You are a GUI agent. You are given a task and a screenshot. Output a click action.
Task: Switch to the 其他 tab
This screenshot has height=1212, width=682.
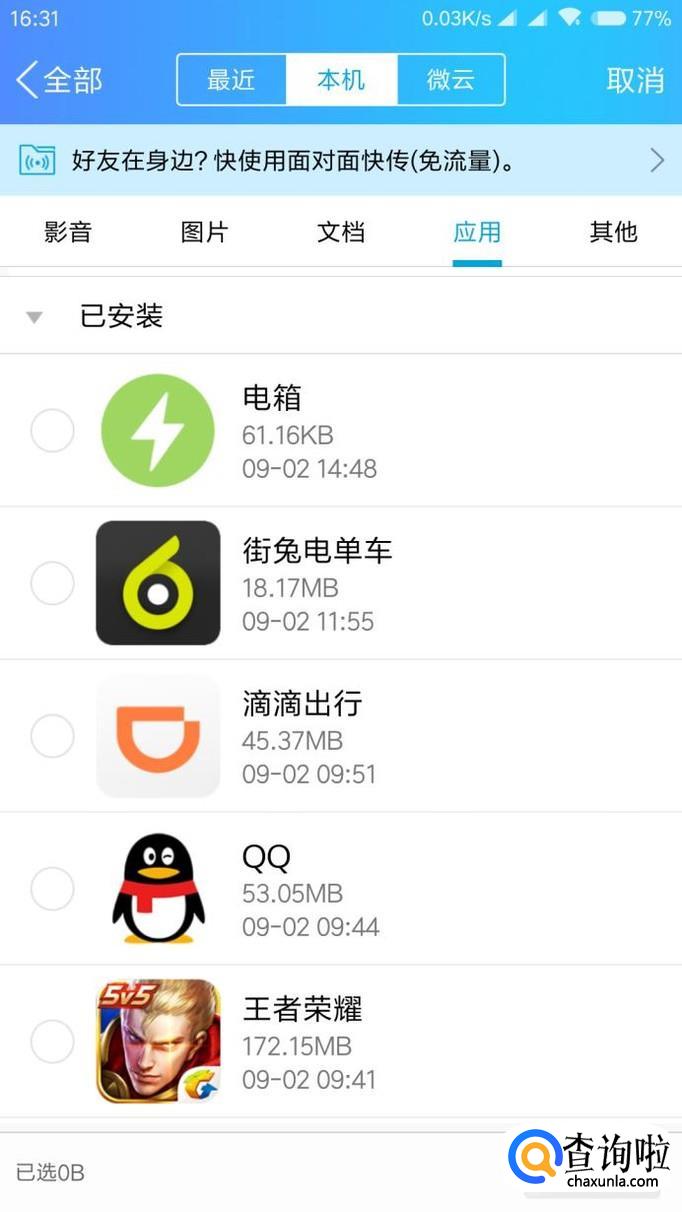pos(613,233)
